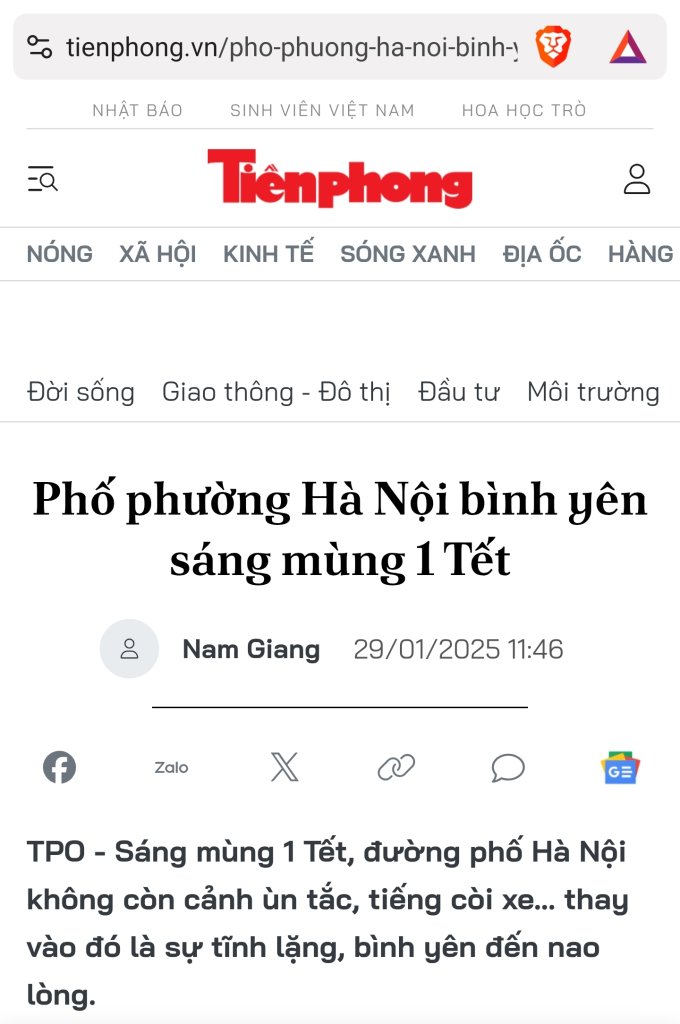This screenshot has width=680, height=1024.
Task: Open Hoa Học Trò link
Action: 524,110
